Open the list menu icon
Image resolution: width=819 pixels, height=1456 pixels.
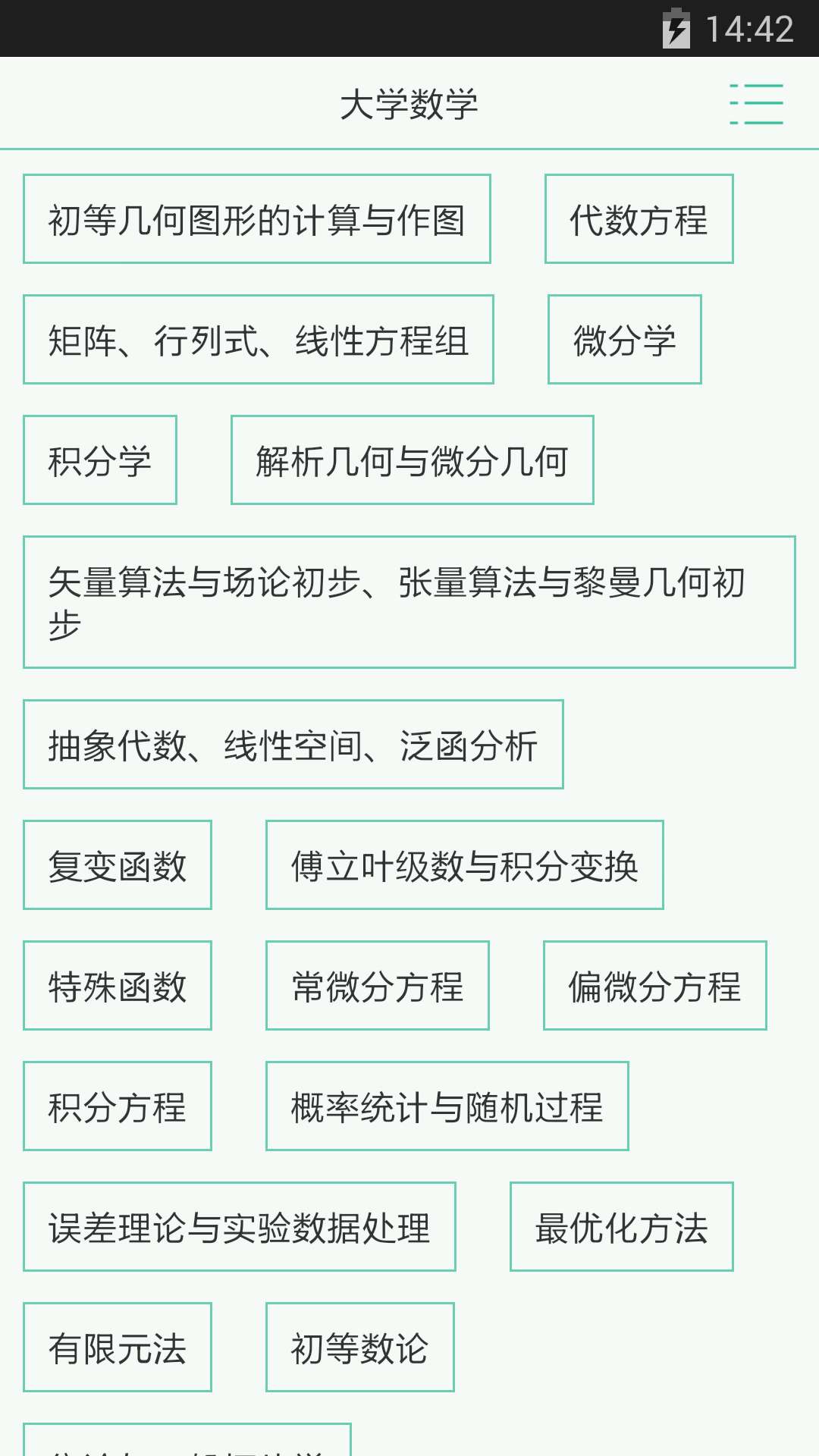756,104
